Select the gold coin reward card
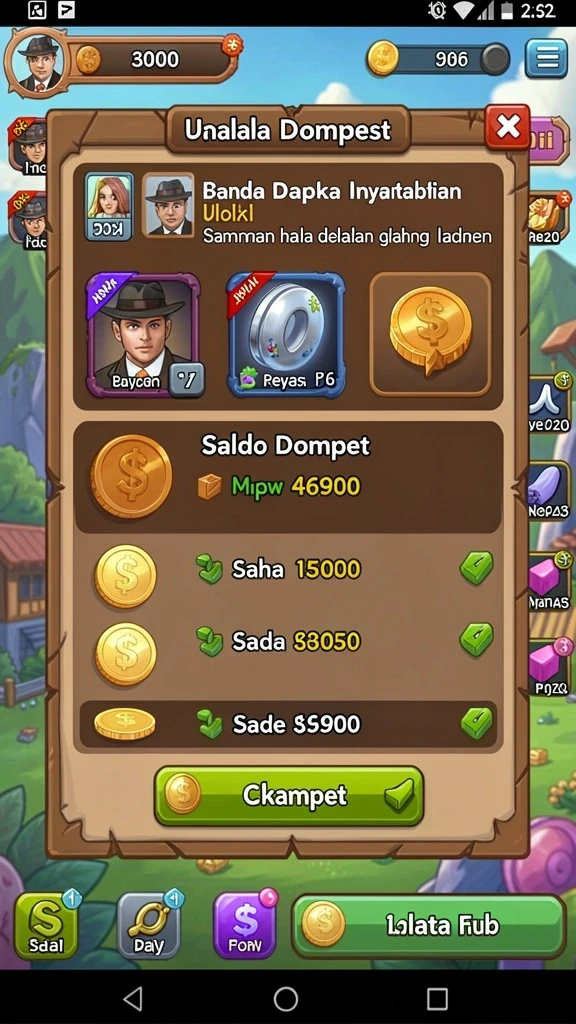This screenshot has width=576, height=1024. 430,334
